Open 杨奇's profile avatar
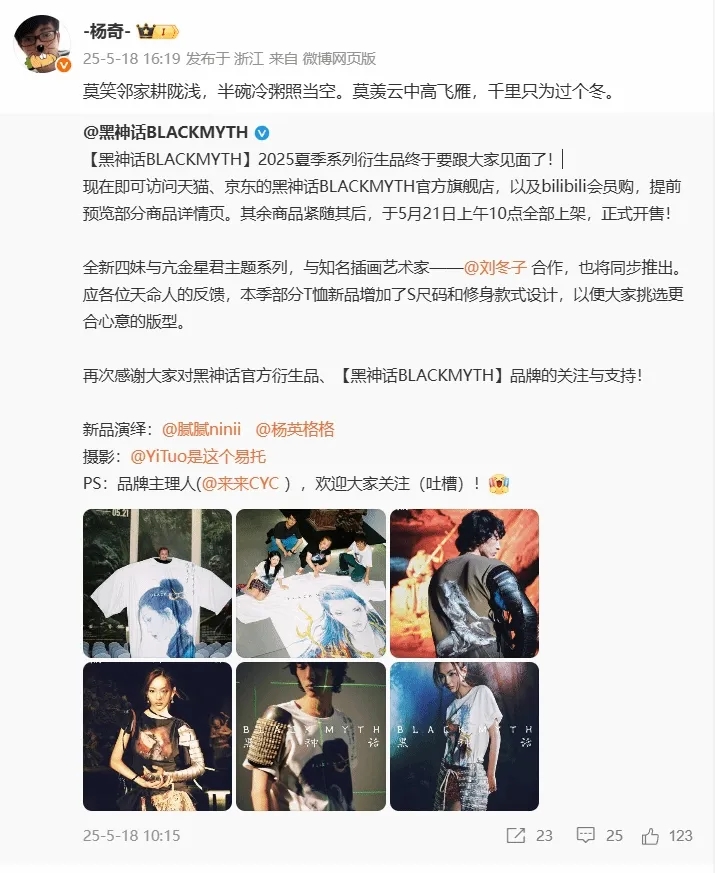 point(41,43)
